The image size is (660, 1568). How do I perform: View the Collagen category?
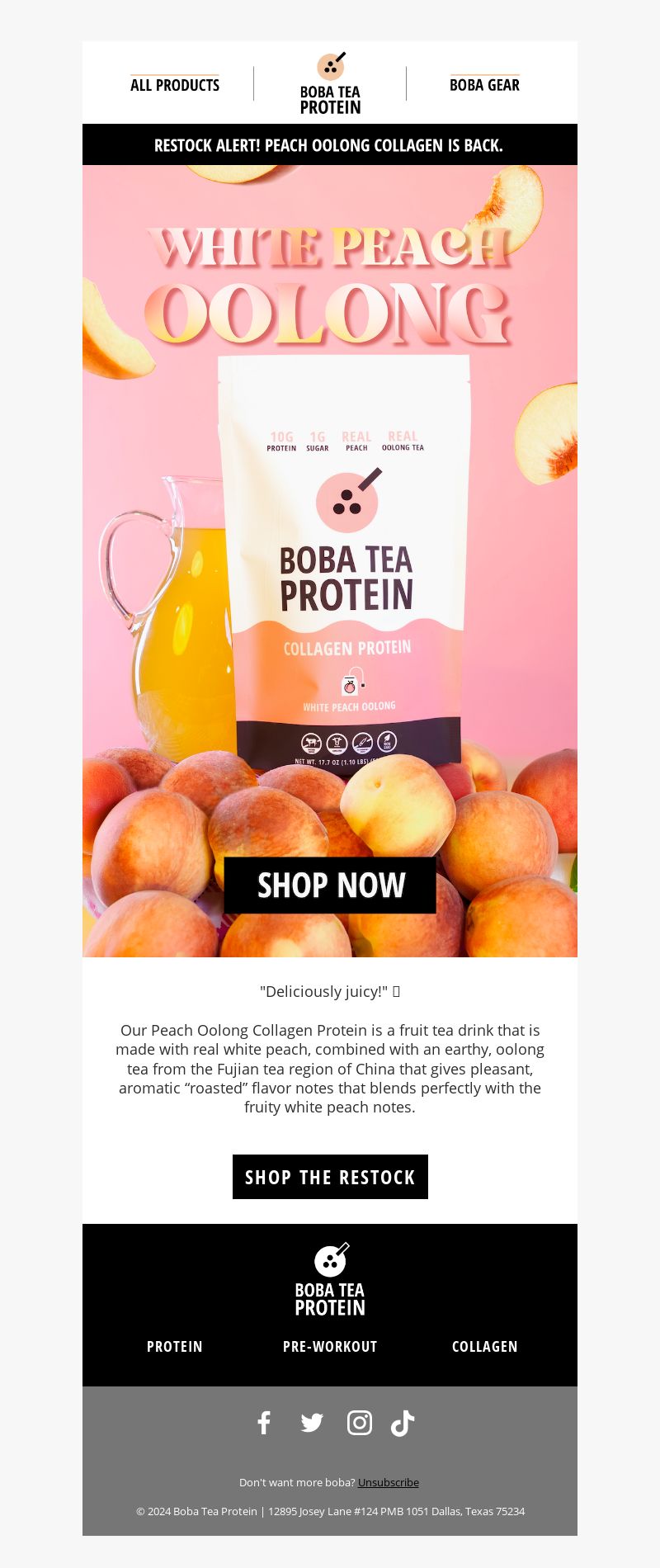coord(485,1347)
